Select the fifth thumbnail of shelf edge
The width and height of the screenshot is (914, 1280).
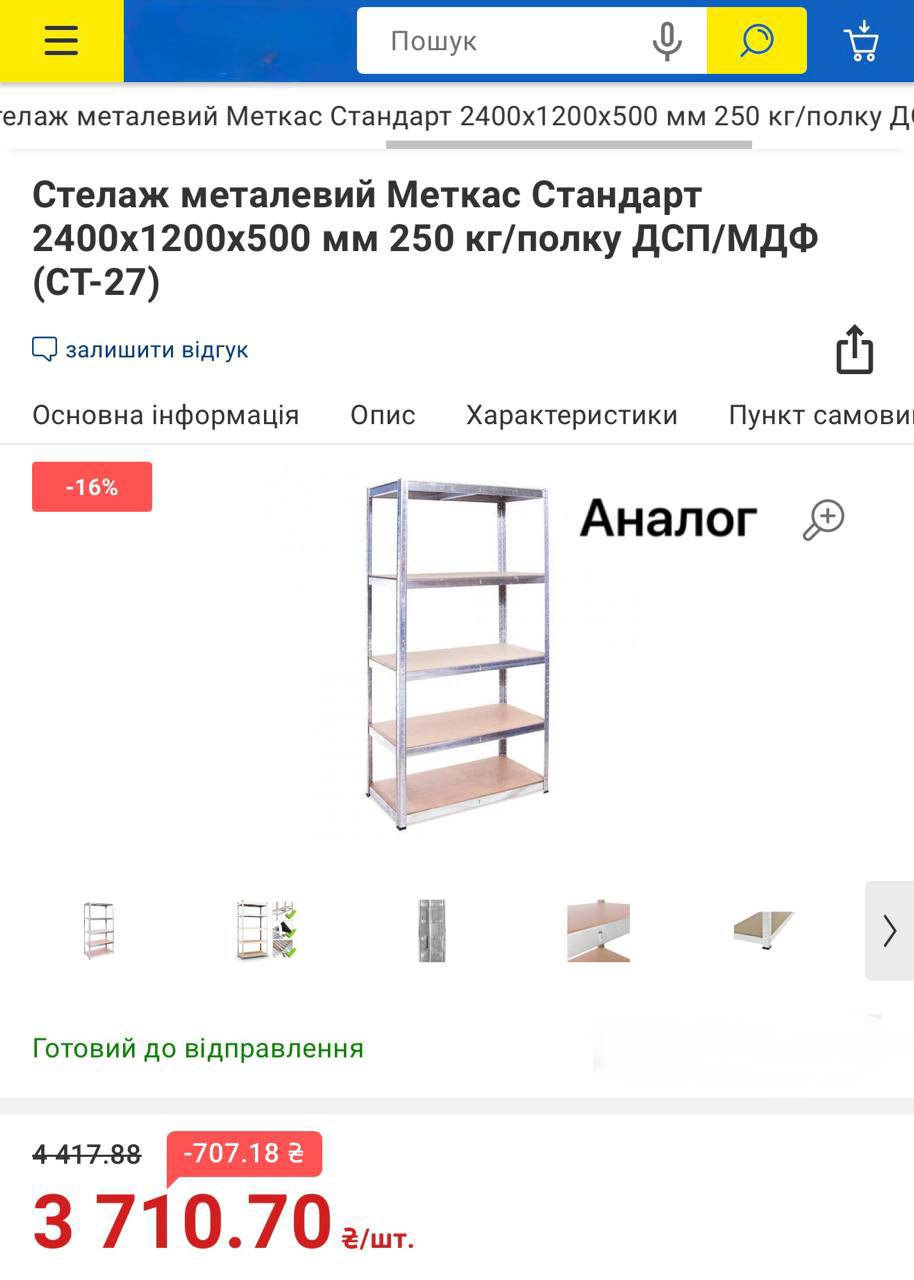(x=764, y=931)
